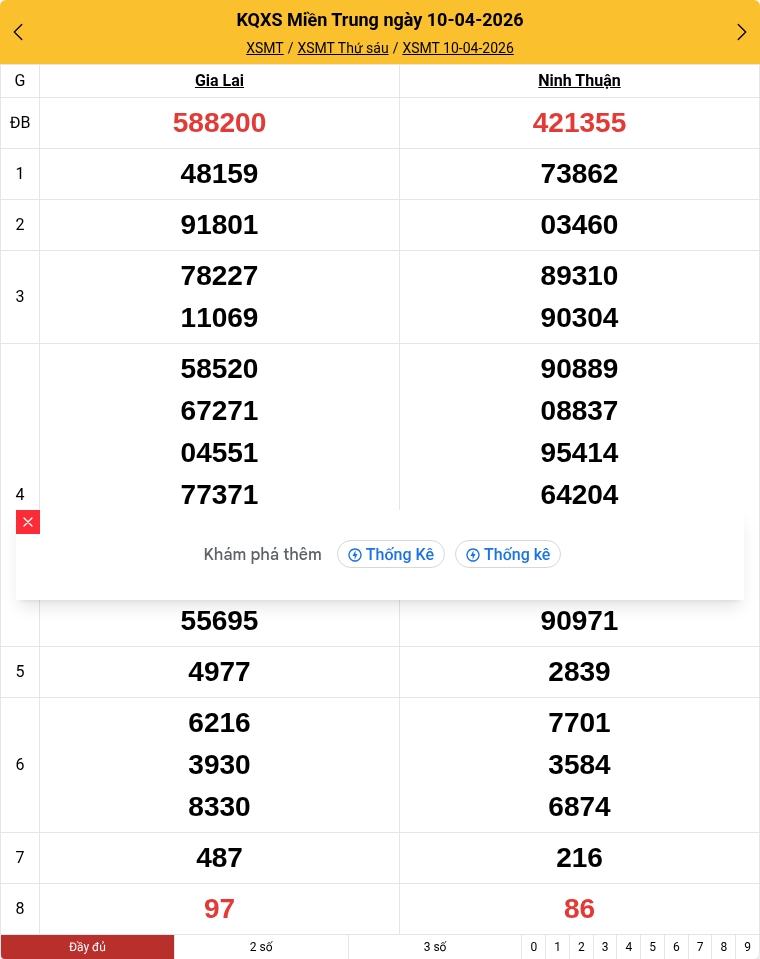760x959 pixels.
Task: Switch to the 2 số view
Action: coord(261,947)
